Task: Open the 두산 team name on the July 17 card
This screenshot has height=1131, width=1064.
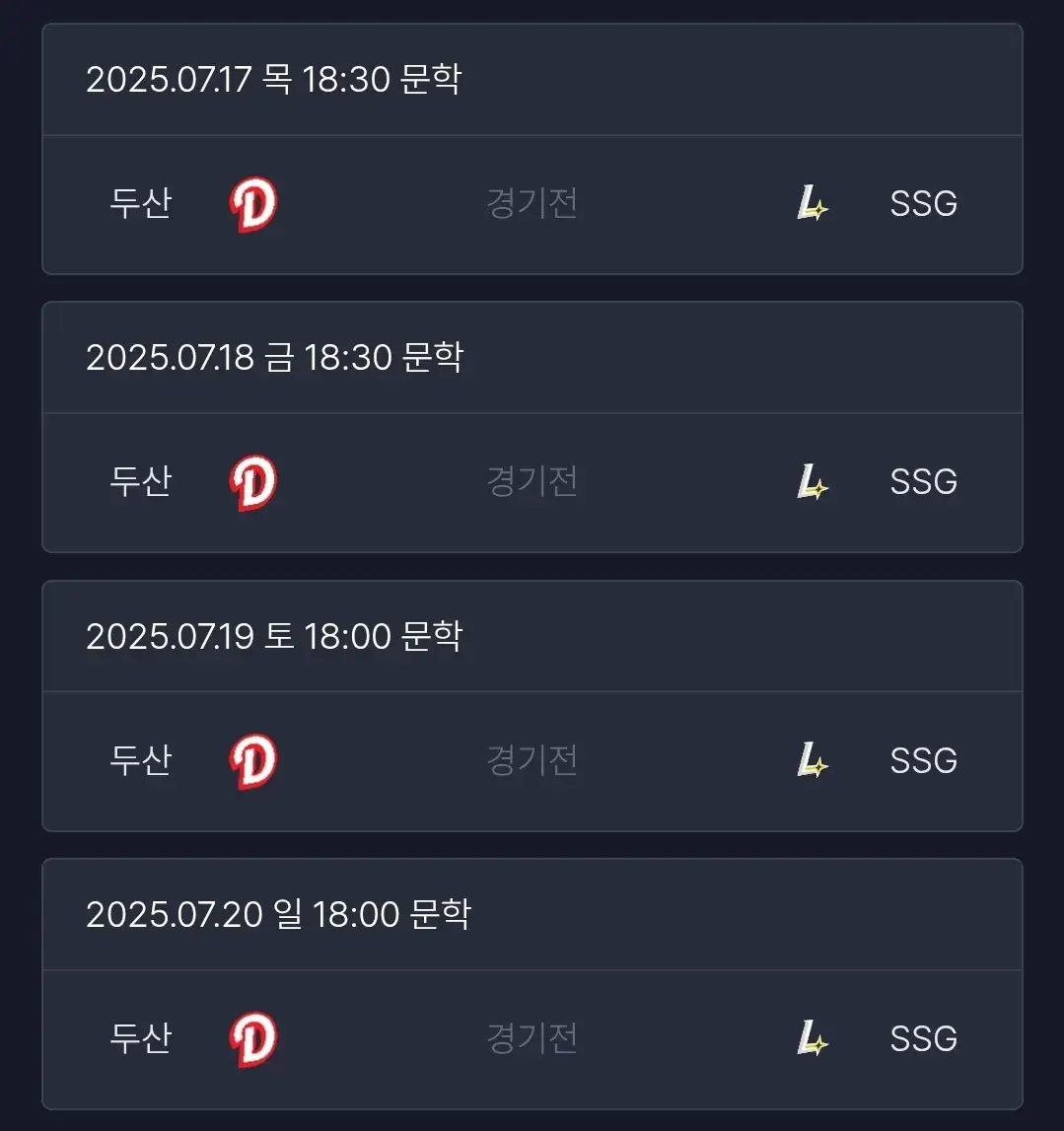Action: (141, 204)
